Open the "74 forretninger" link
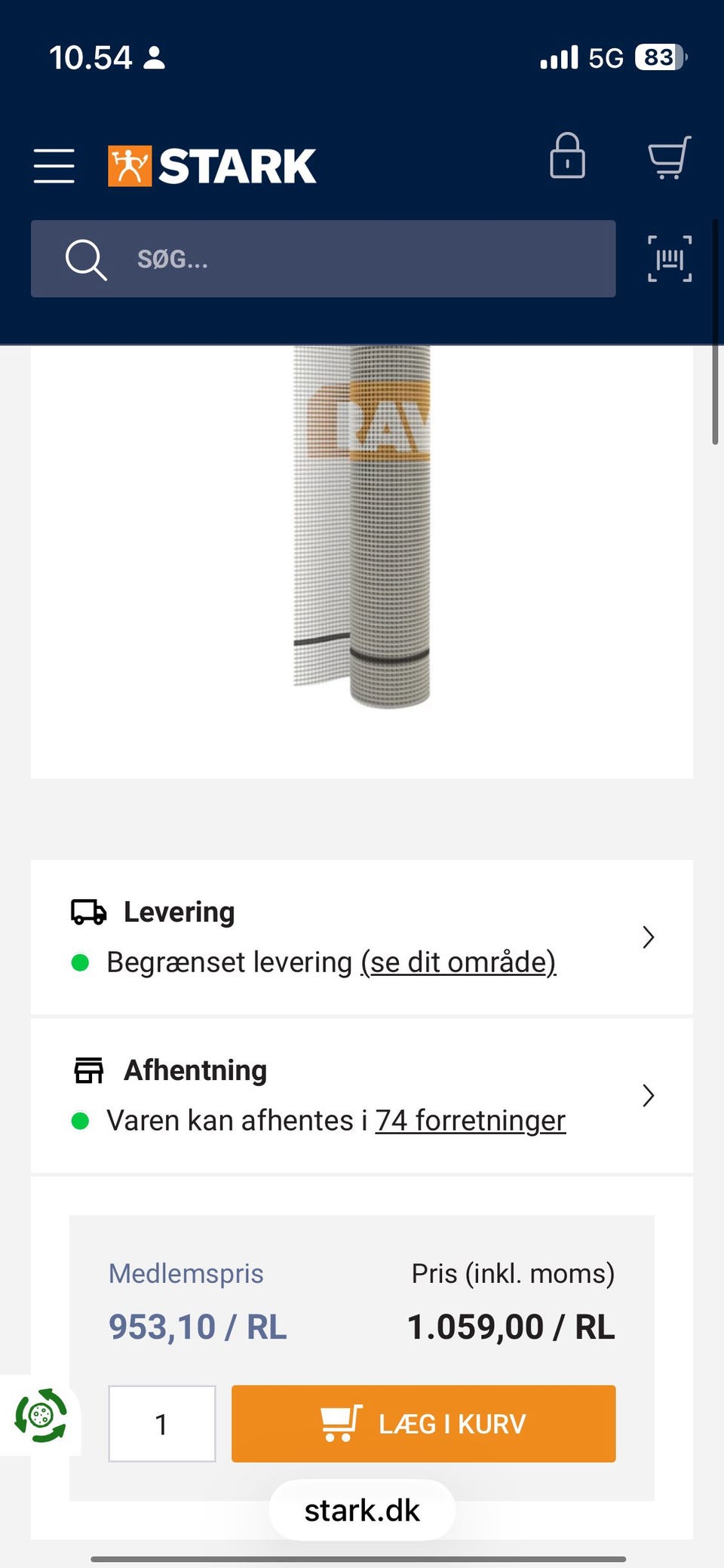The image size is (724, 1568). tap(471, 1121)
